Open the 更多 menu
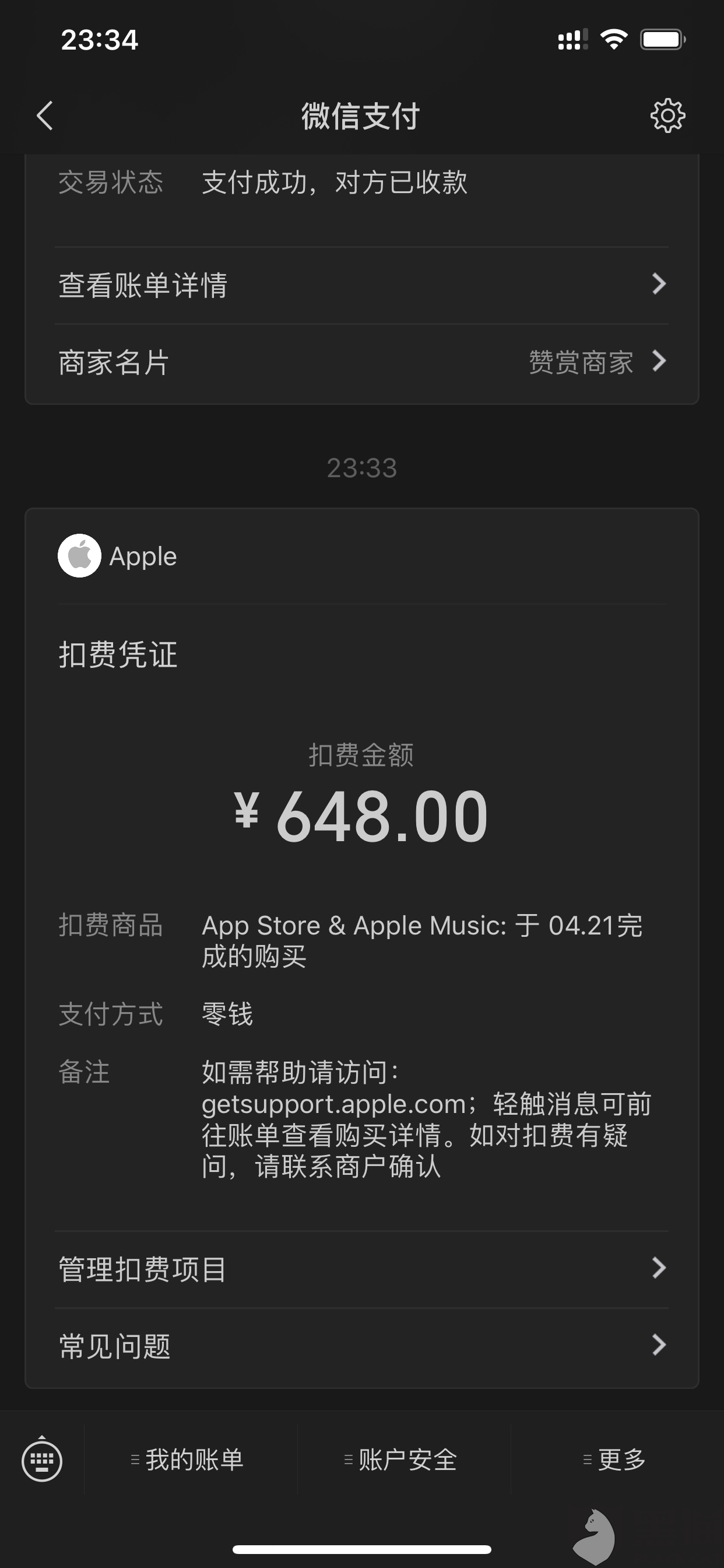Image resolution: width=724 pixels, height=1568 pixels. [617, 1459]
